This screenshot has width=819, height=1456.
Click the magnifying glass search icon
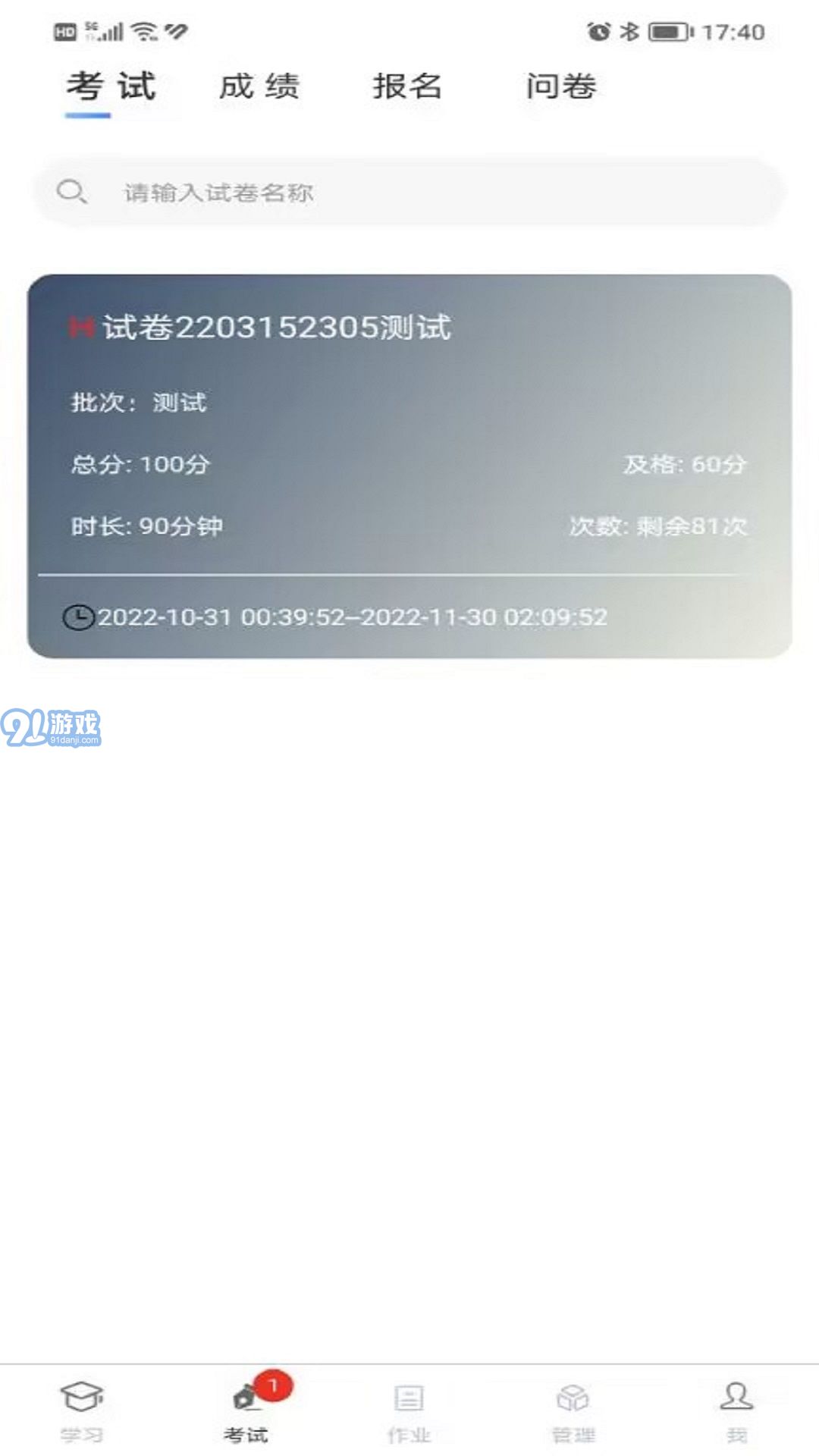tap(72, 192)
